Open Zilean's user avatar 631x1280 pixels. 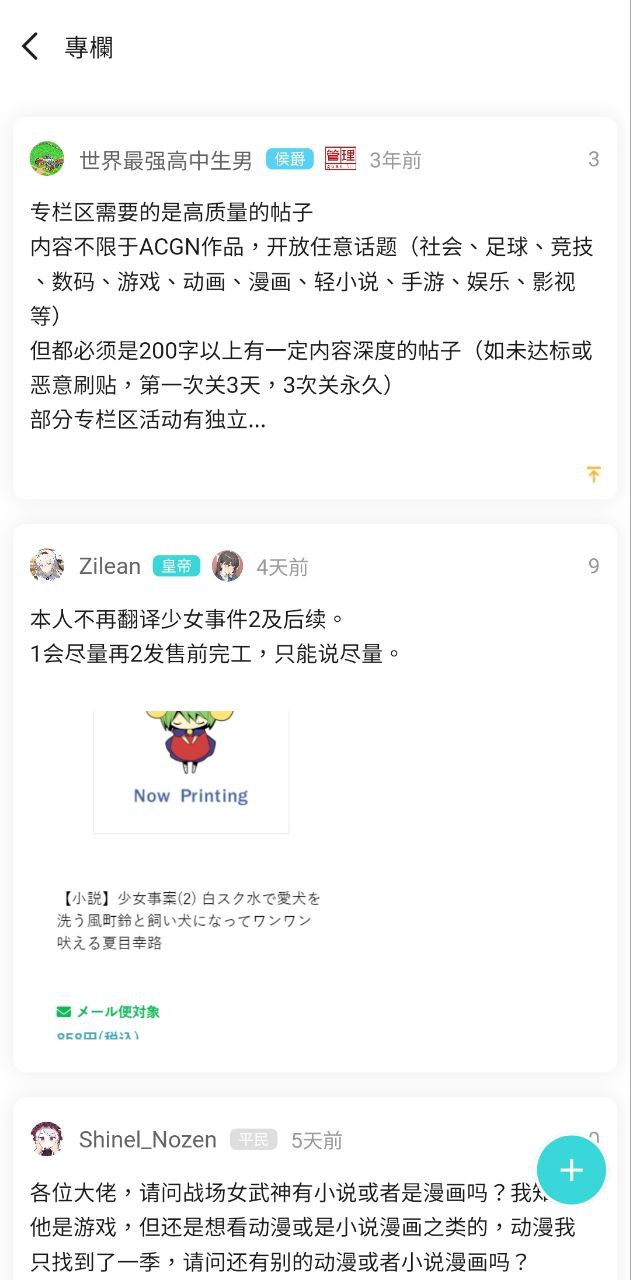(x=47, y=566)
